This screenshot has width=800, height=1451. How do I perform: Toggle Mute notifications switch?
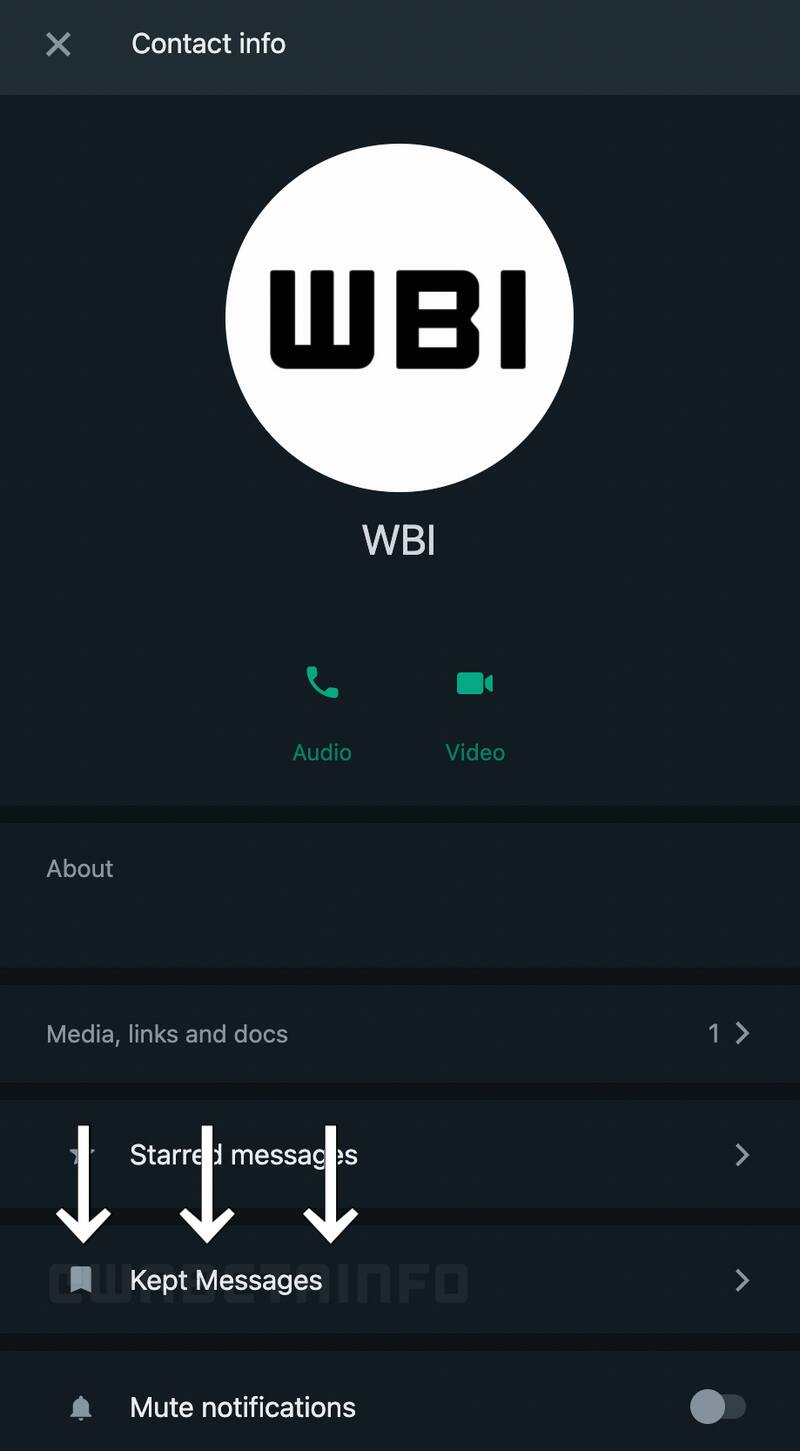[718, 1407]
